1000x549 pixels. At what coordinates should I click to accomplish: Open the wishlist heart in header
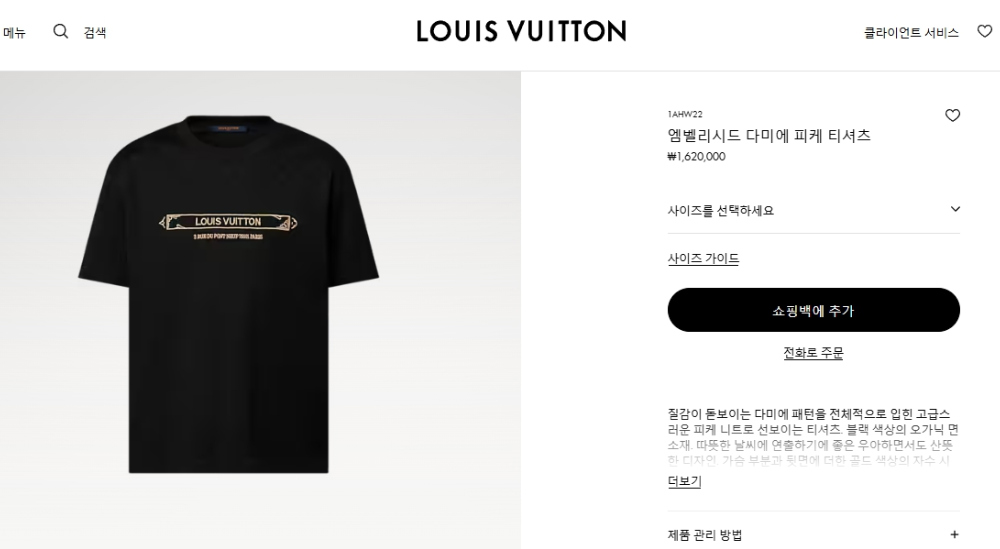point(985,32)
